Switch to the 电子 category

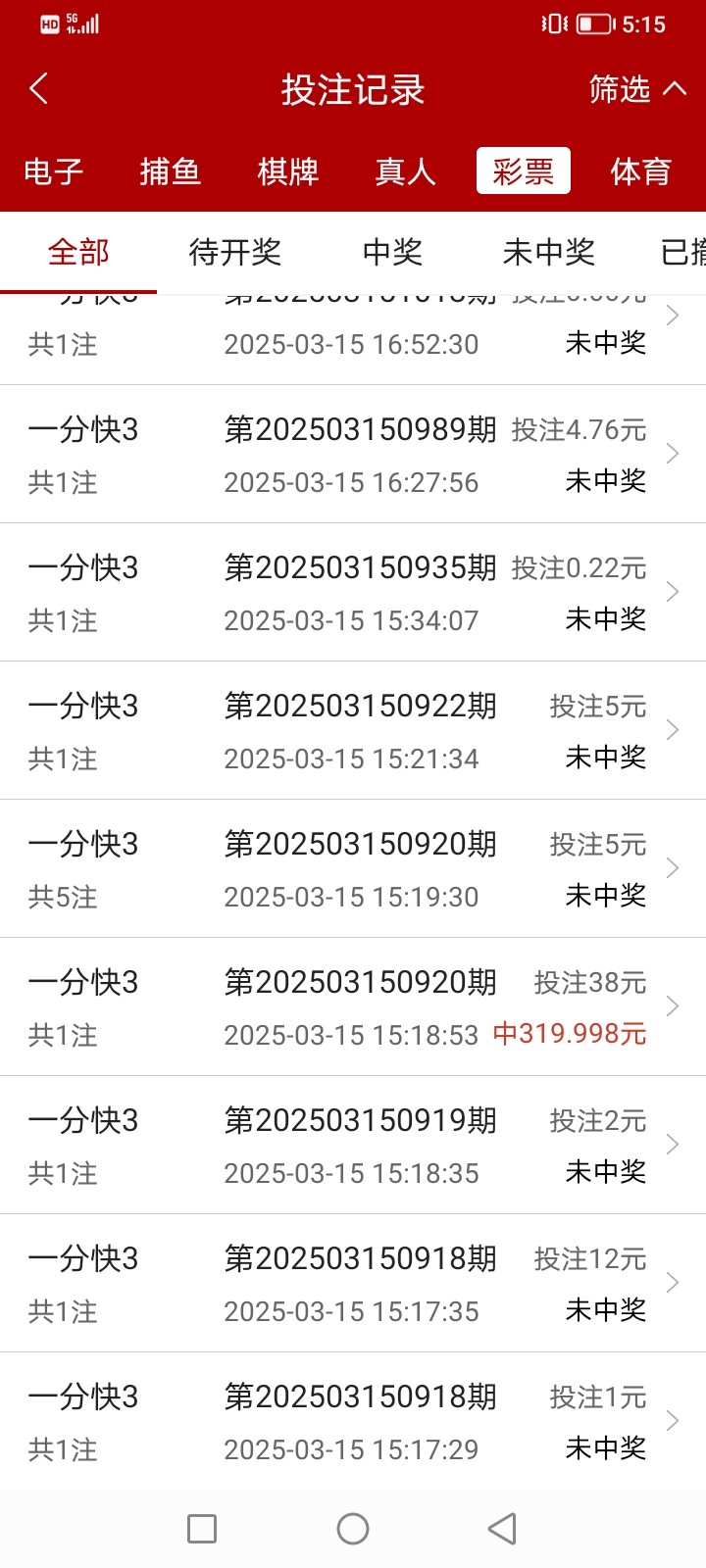pos(53,171)
